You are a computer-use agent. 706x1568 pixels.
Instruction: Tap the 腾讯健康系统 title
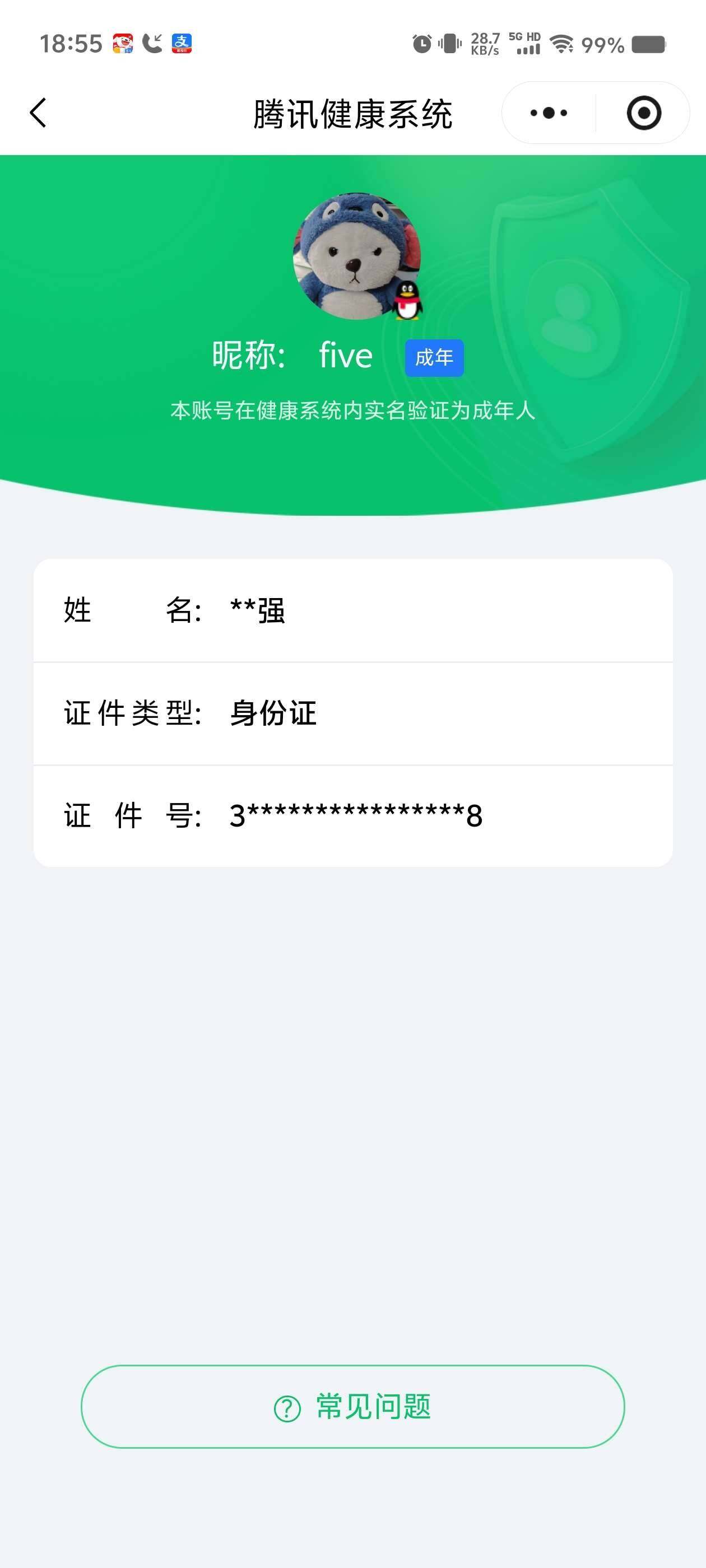(x=352, y=113)
